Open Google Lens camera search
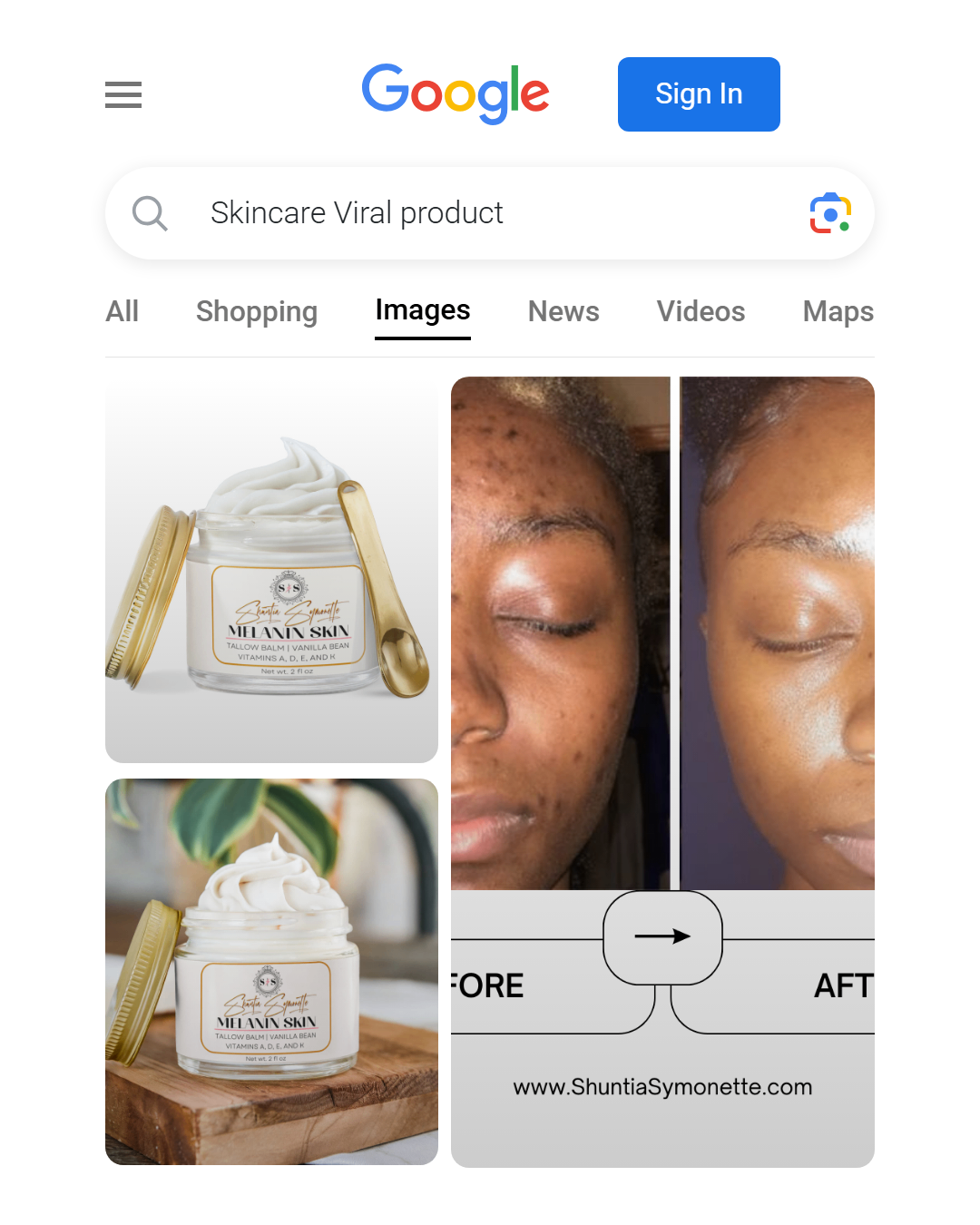This screenshot has width=980, height=1225. point(829,213)
